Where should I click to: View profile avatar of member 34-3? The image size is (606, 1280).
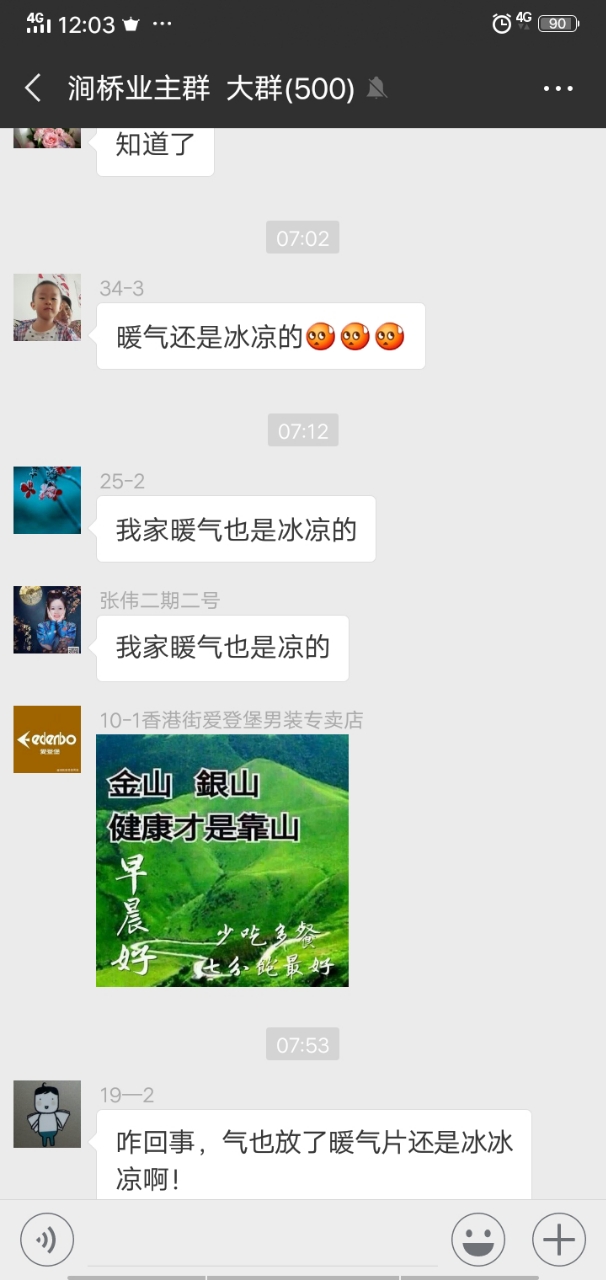(47, 308)
